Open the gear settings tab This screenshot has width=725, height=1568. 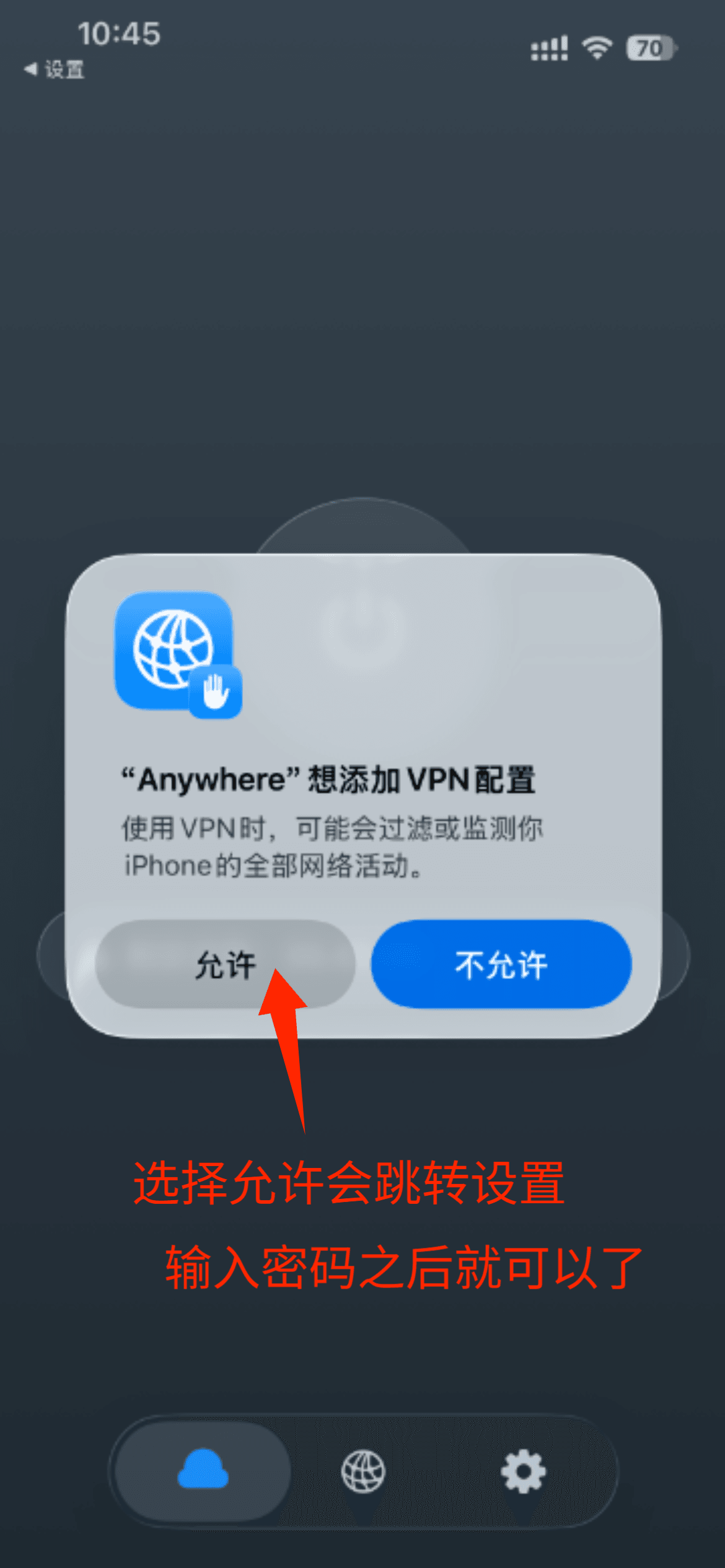524,1471
